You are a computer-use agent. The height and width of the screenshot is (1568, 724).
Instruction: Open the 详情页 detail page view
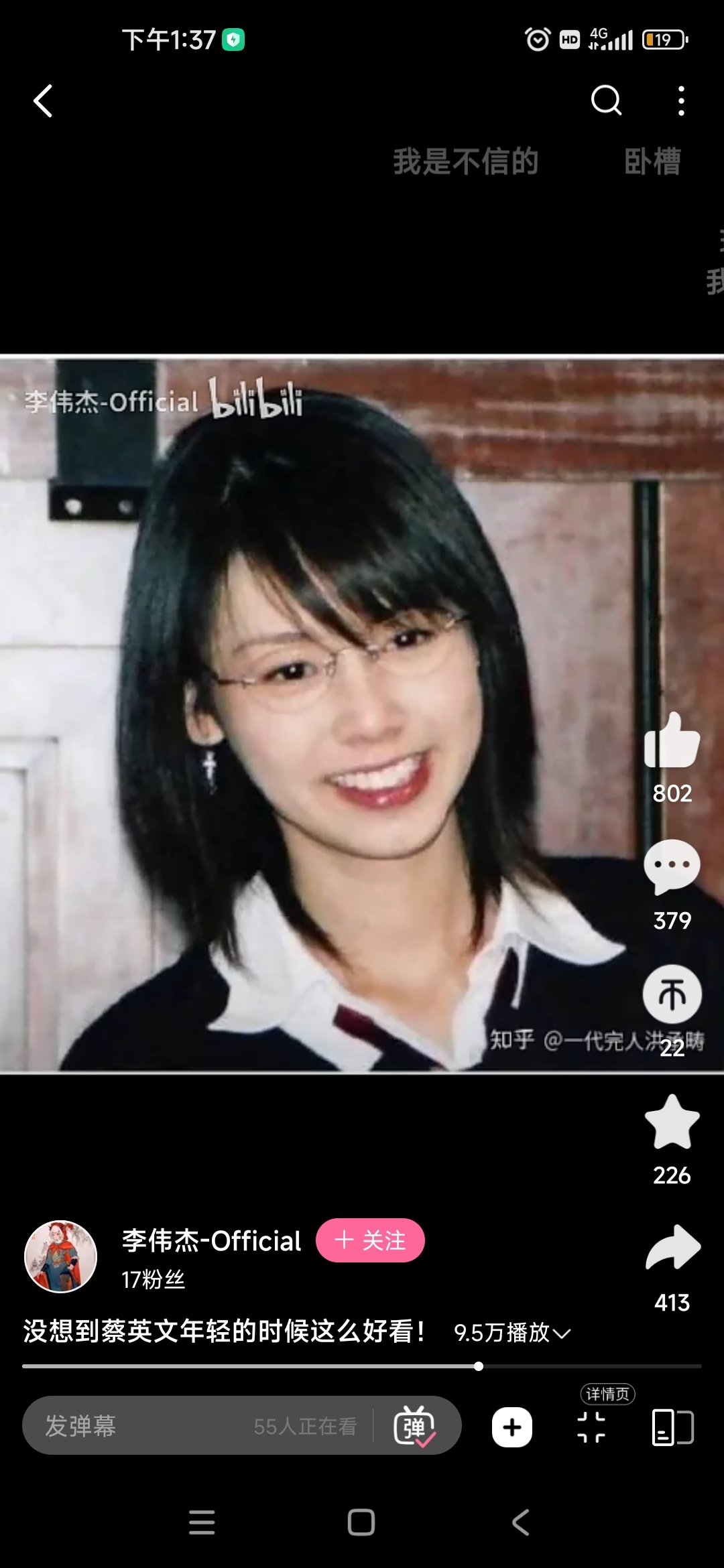(592, 1426)
